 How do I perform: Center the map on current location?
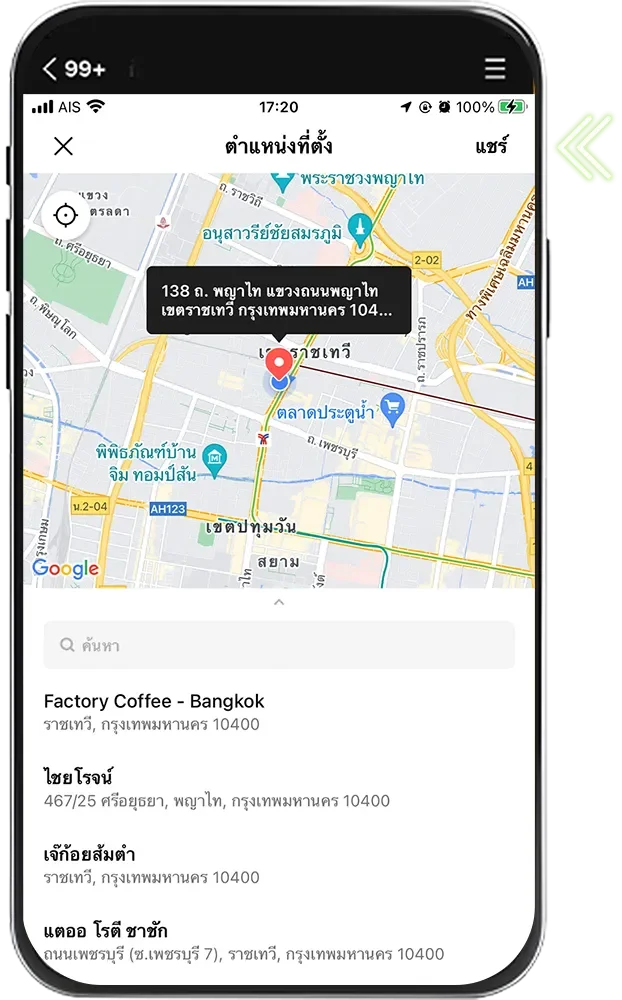tap(66, 215)
